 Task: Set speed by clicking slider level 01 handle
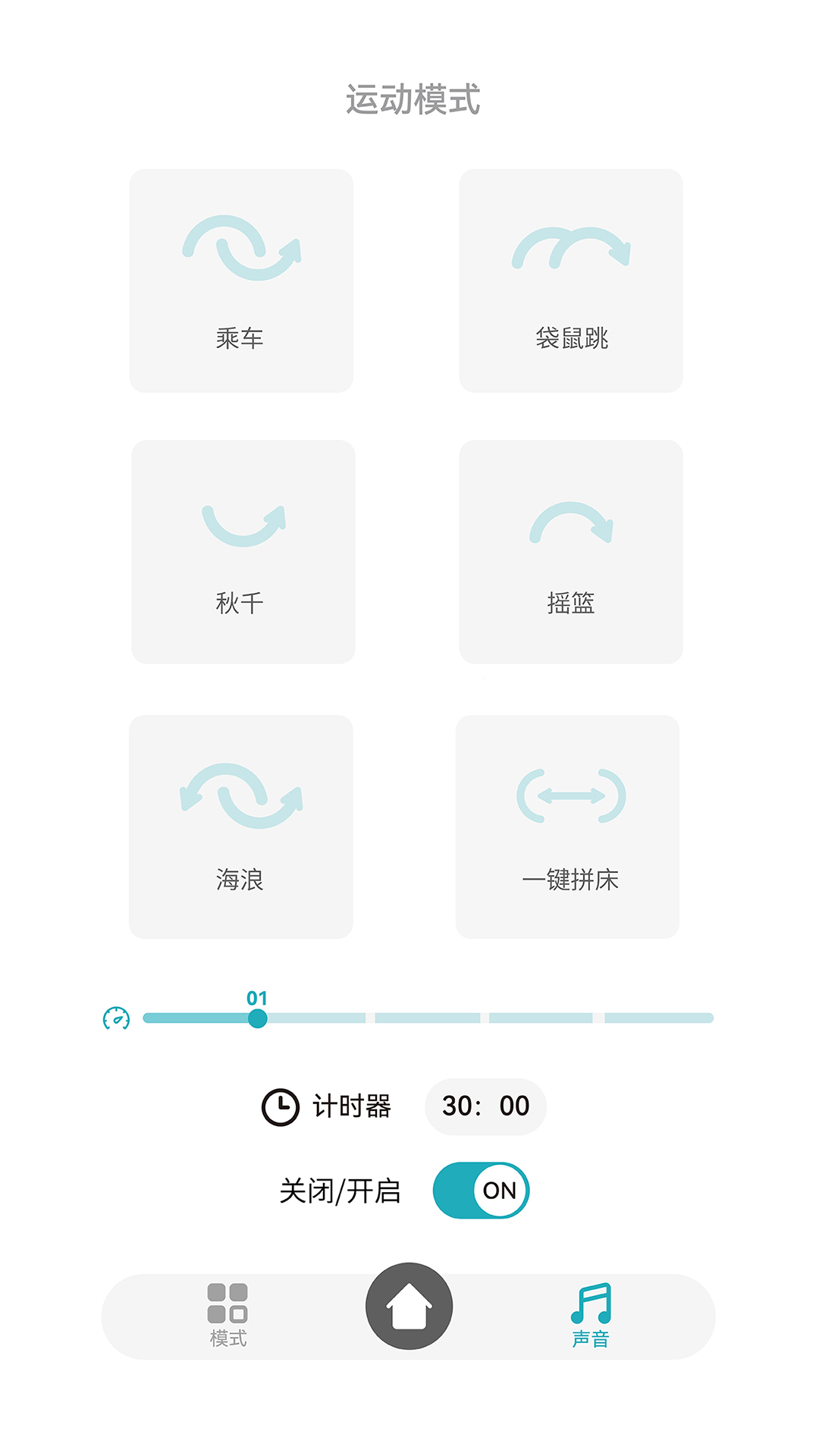(x=259, y=1018)
